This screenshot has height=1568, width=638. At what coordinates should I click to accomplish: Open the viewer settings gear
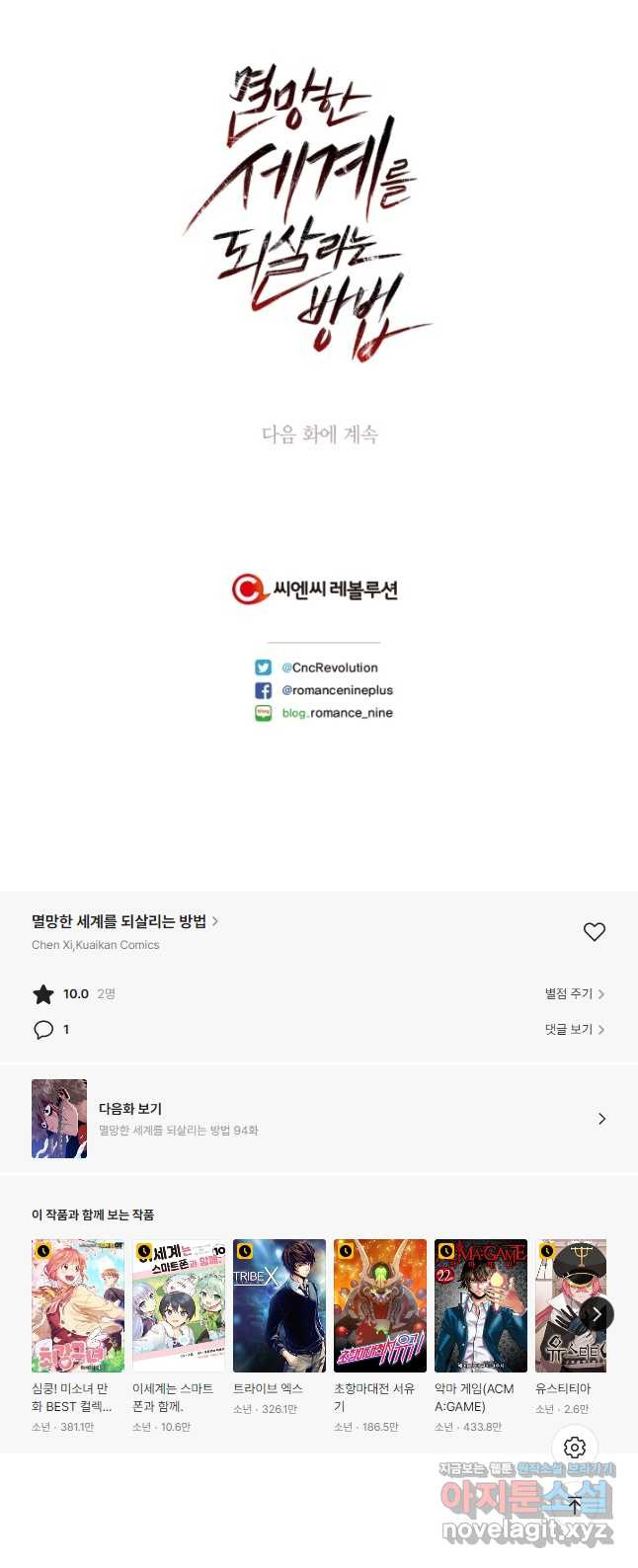[575, 1448]
